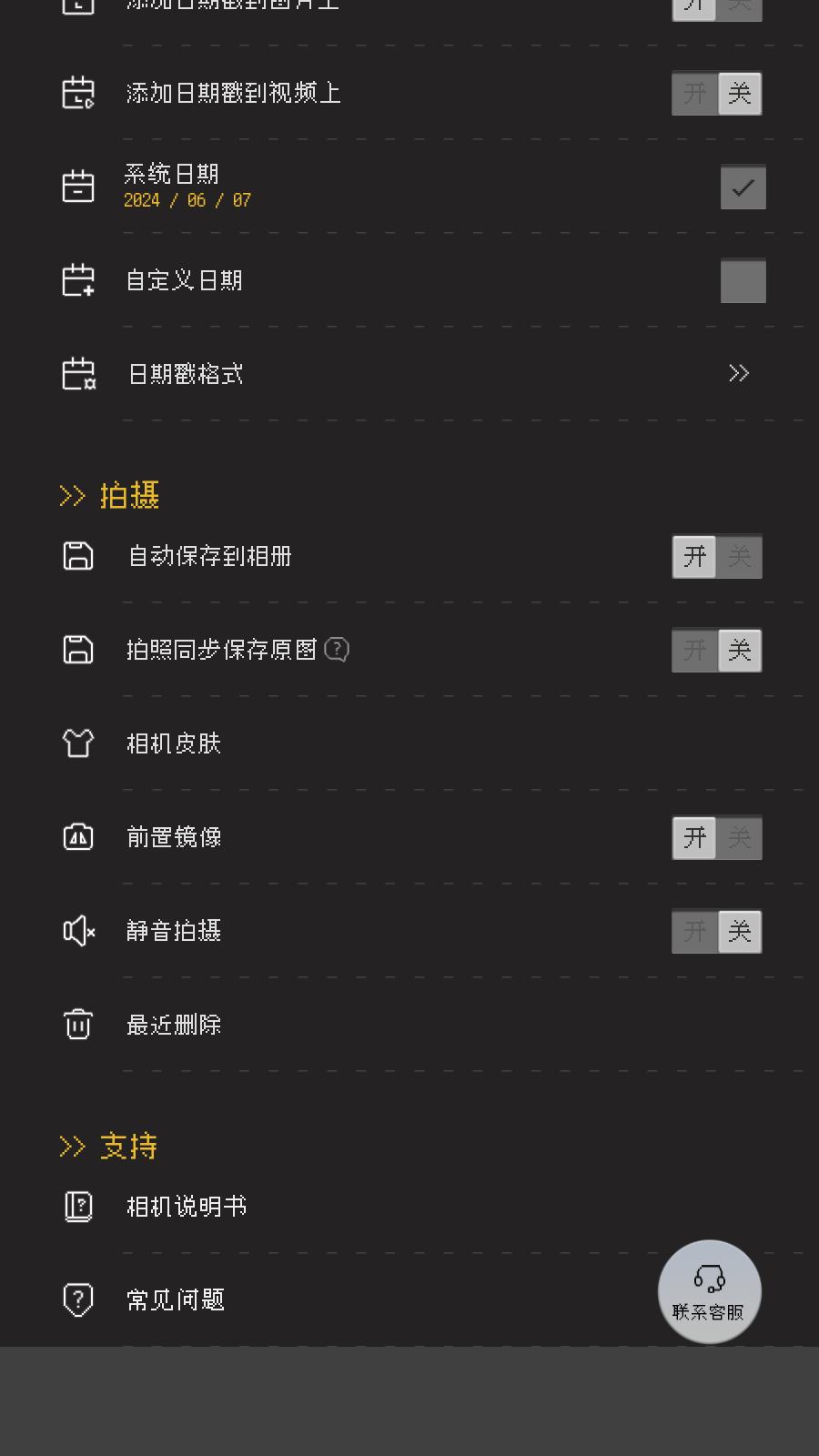Click the 日期戳格式 settings calendar icon
The height and width of the screenshot is (1456, 819).
[77, 372]
